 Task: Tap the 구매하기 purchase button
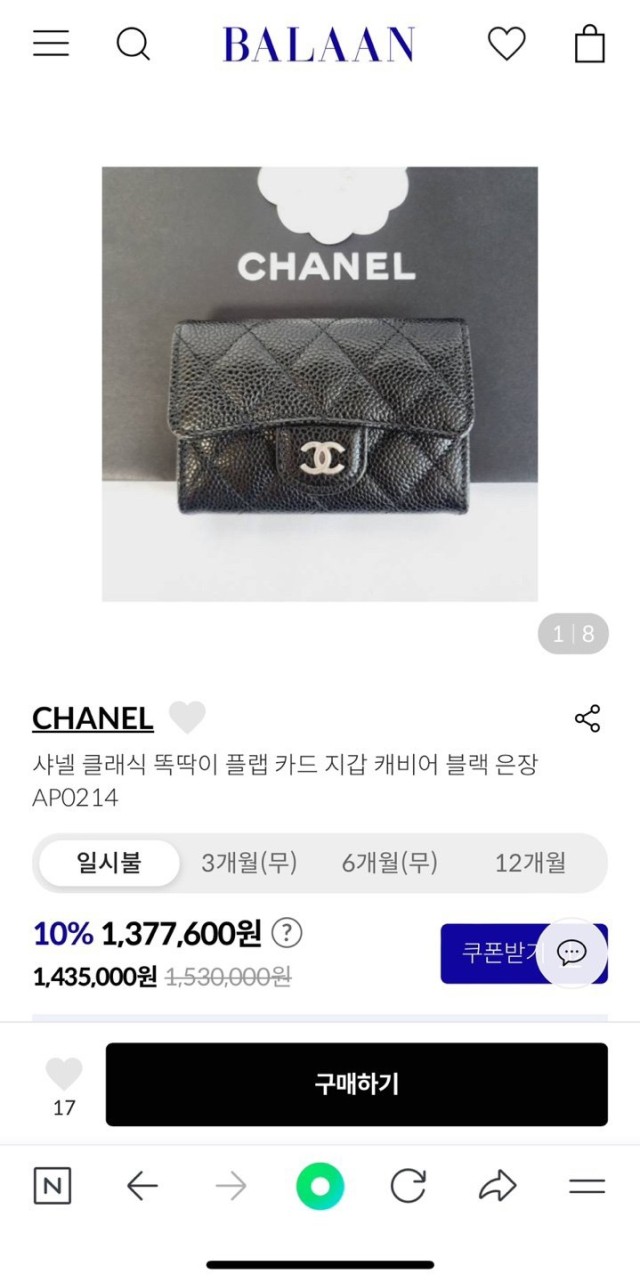pos(356,1084)
